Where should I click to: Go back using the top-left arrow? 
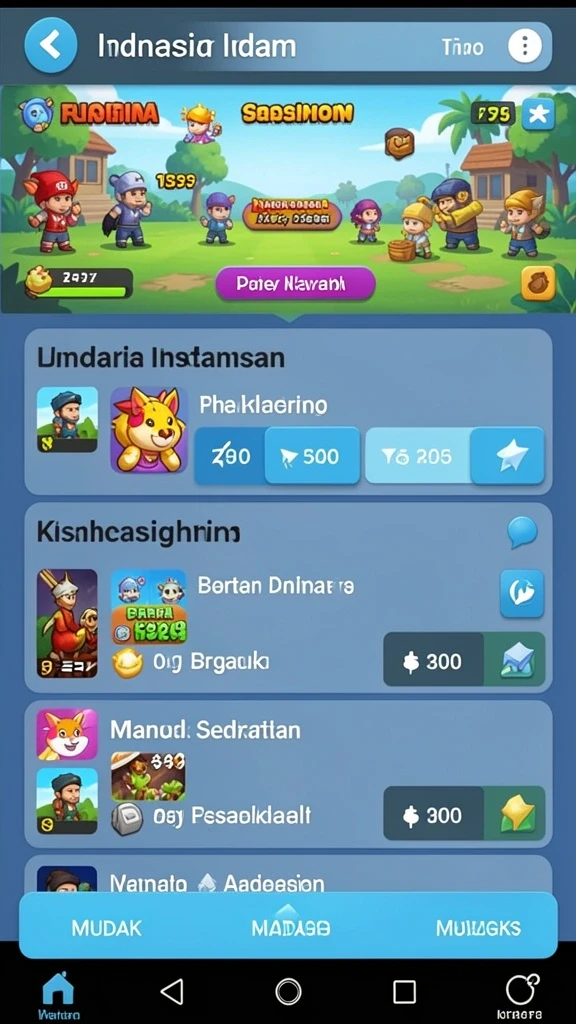[x=50, y=46]
